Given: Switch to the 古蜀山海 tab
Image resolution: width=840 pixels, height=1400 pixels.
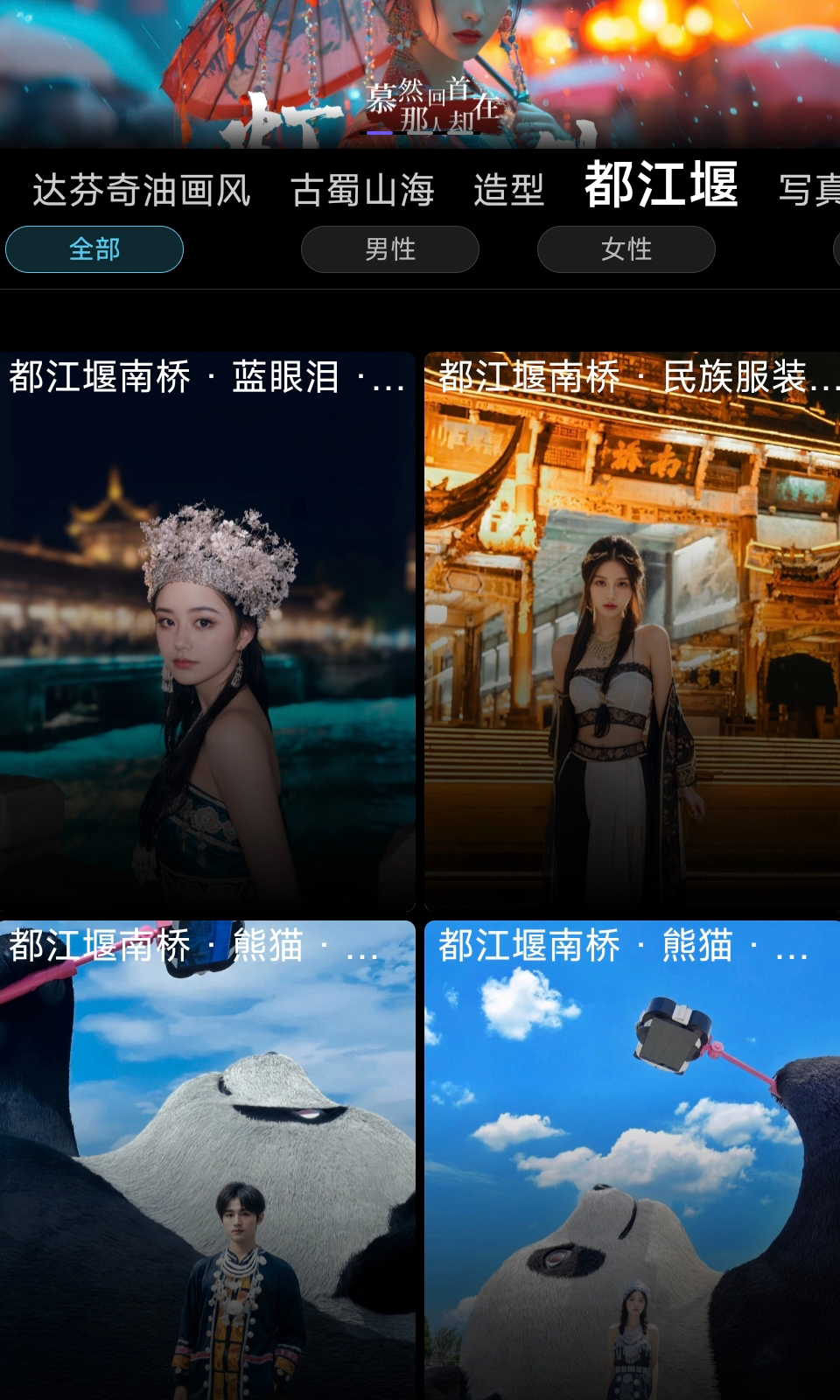Looking at the screenshot, I should (x=362, y=190).
